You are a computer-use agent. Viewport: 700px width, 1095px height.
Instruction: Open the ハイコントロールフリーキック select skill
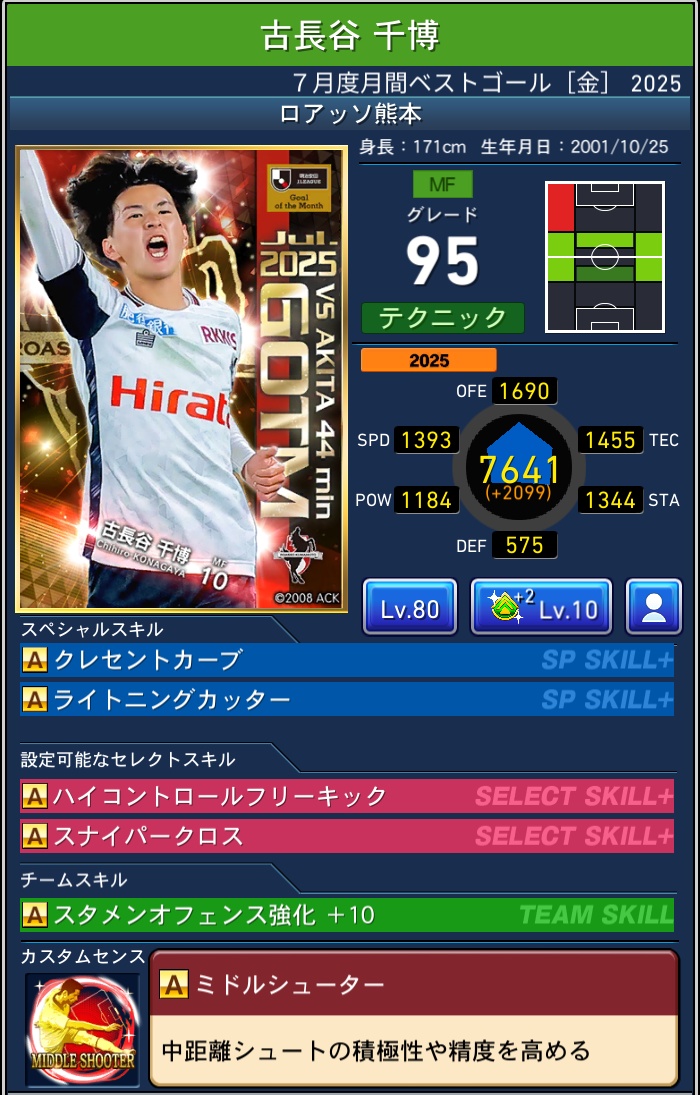[346, 796]
